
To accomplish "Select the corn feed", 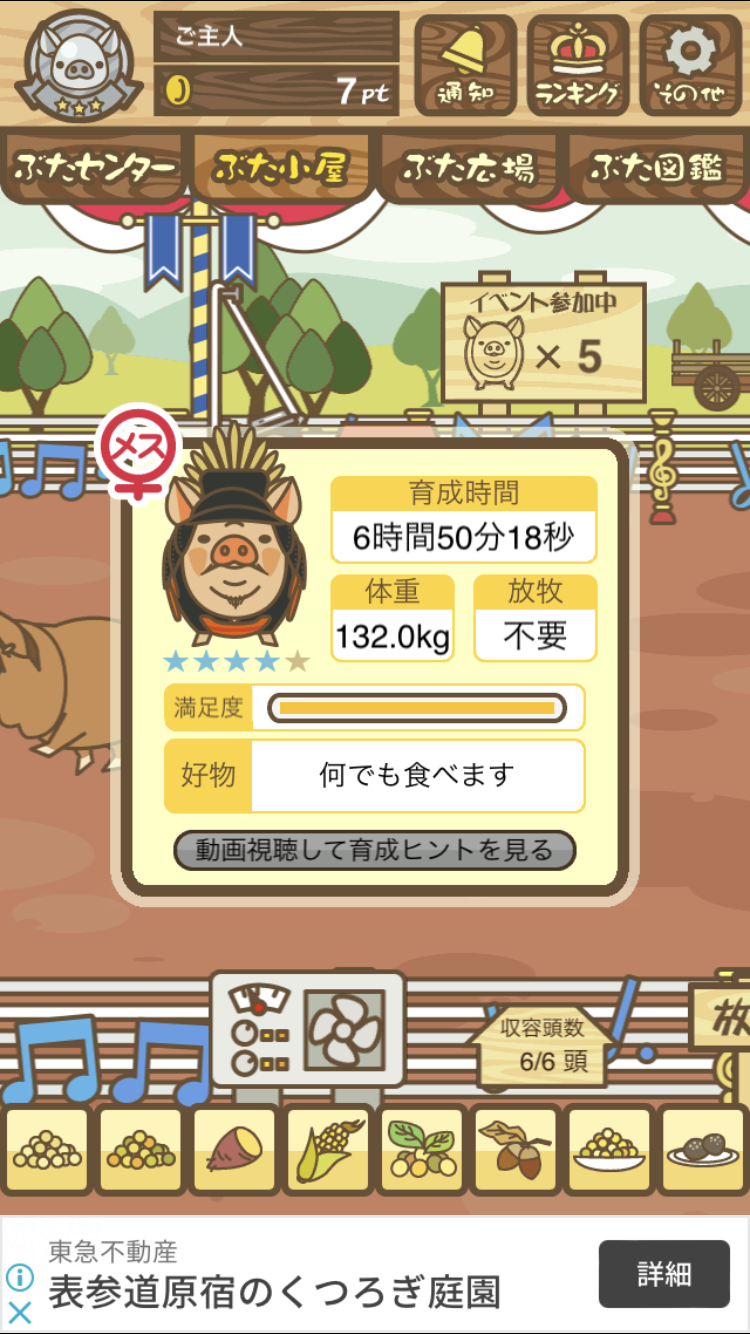I will point(327,1150).
